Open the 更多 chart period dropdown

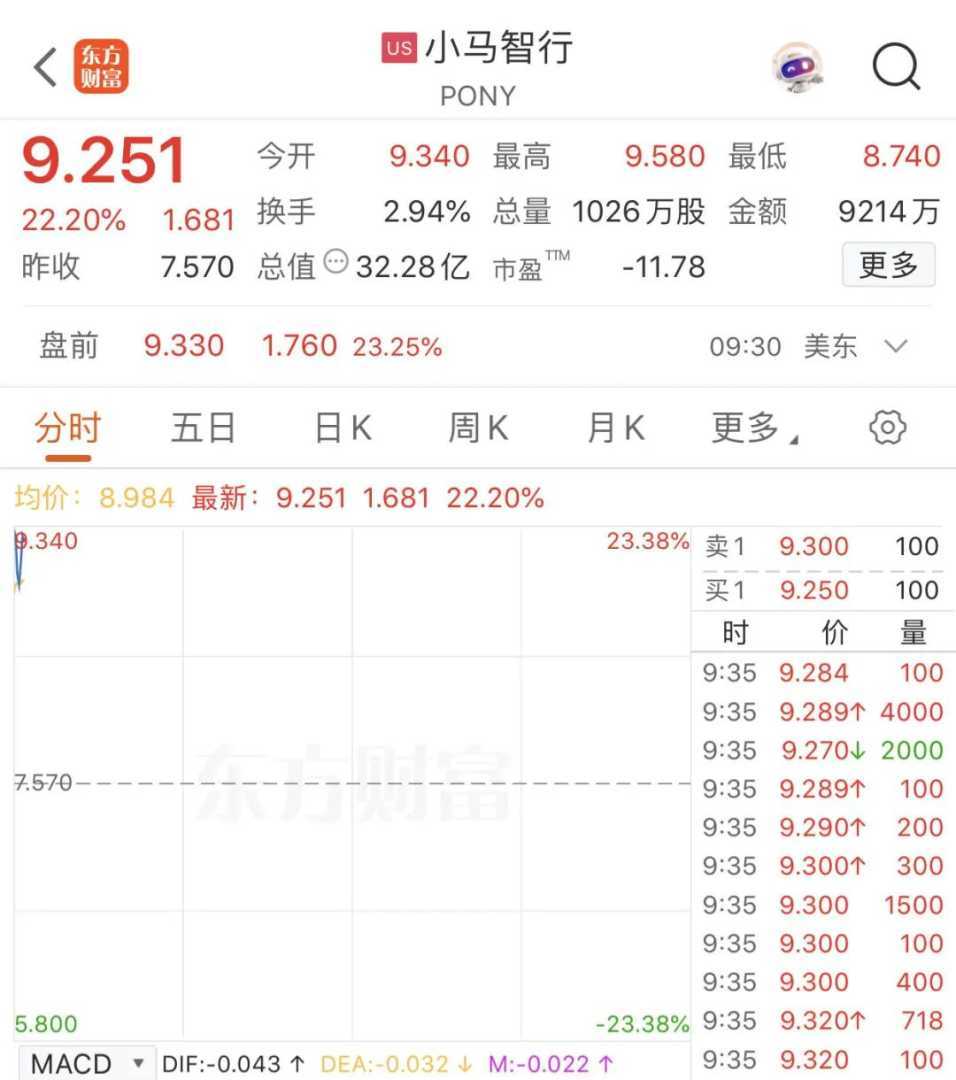753,428
